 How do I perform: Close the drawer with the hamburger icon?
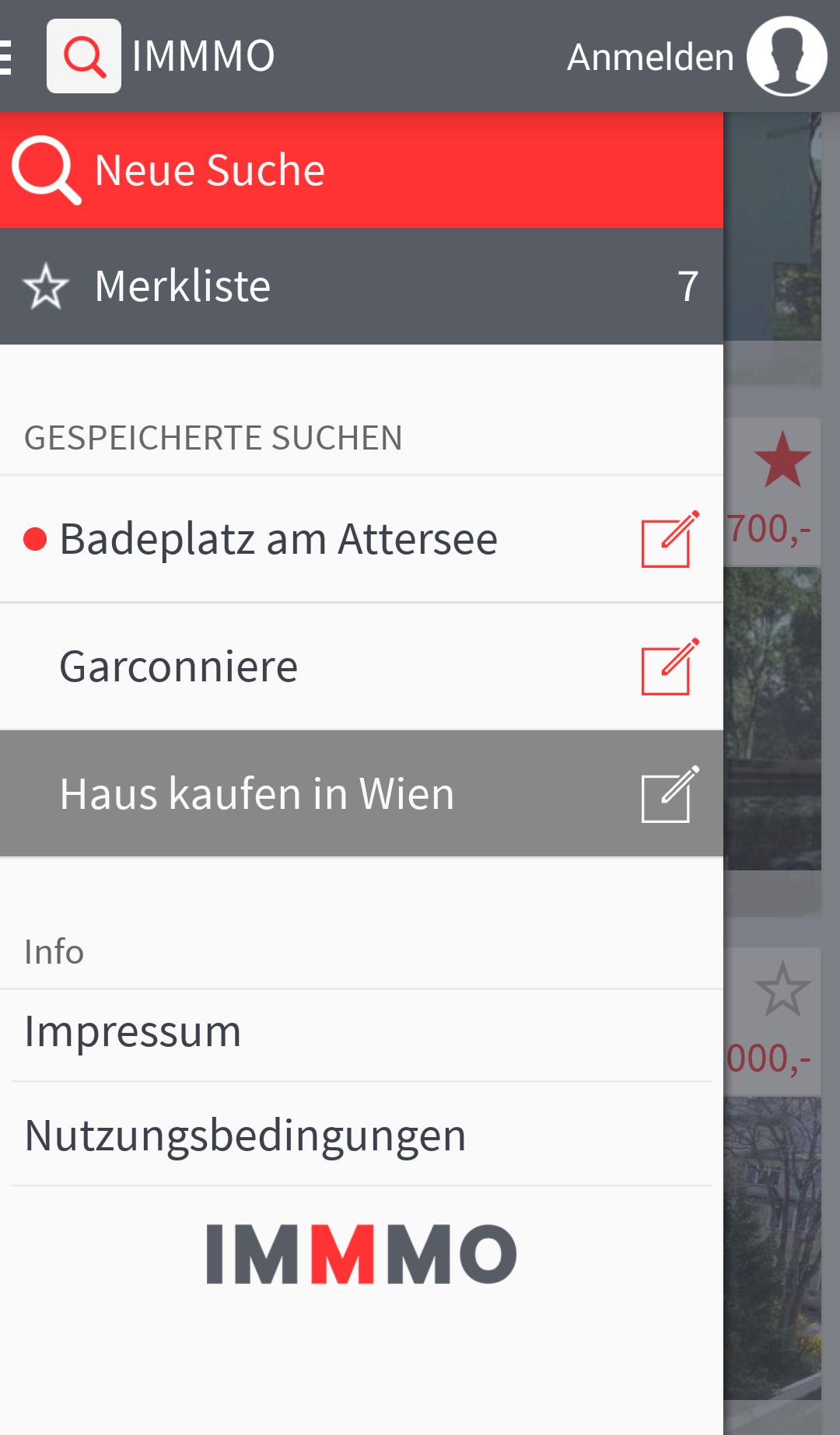(8, 57)
